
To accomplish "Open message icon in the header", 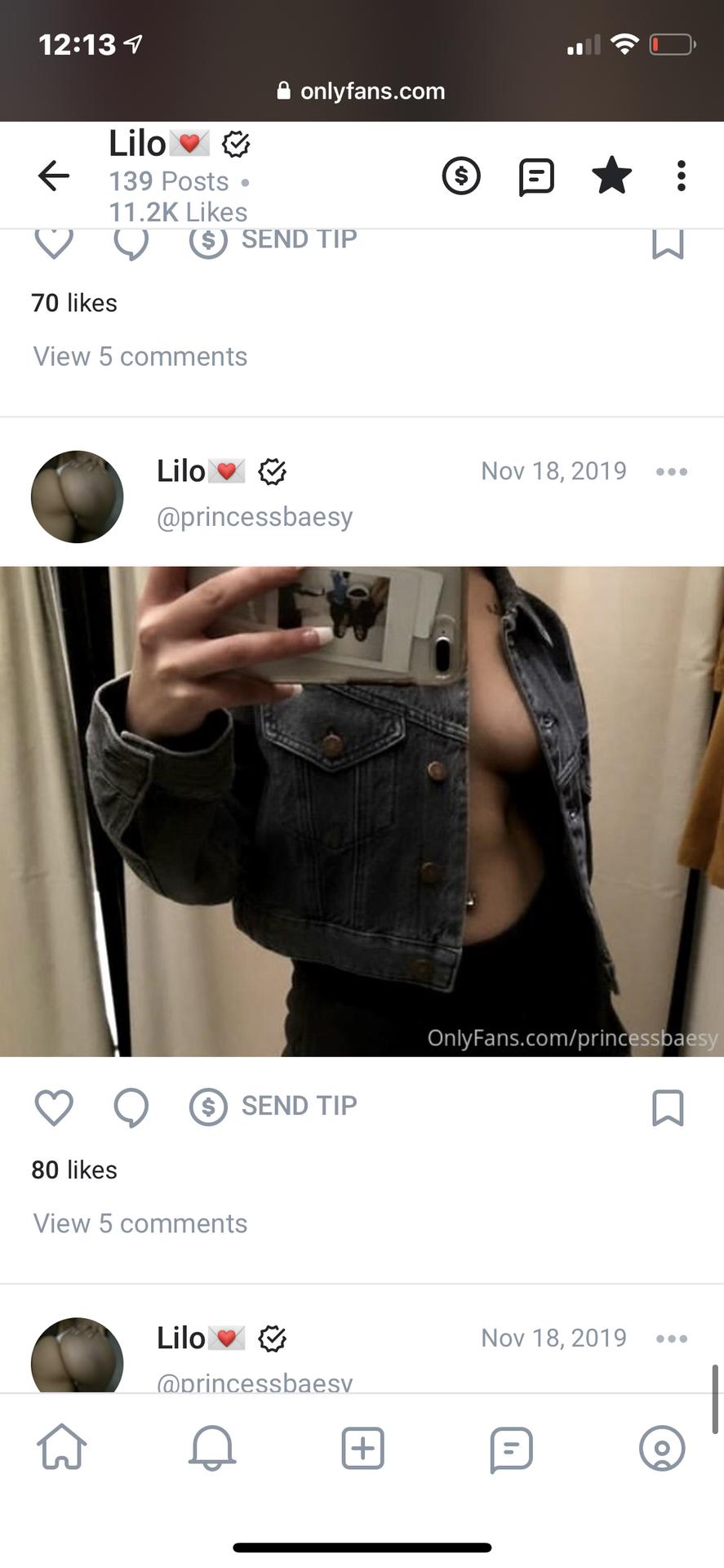I will (536, 176).
